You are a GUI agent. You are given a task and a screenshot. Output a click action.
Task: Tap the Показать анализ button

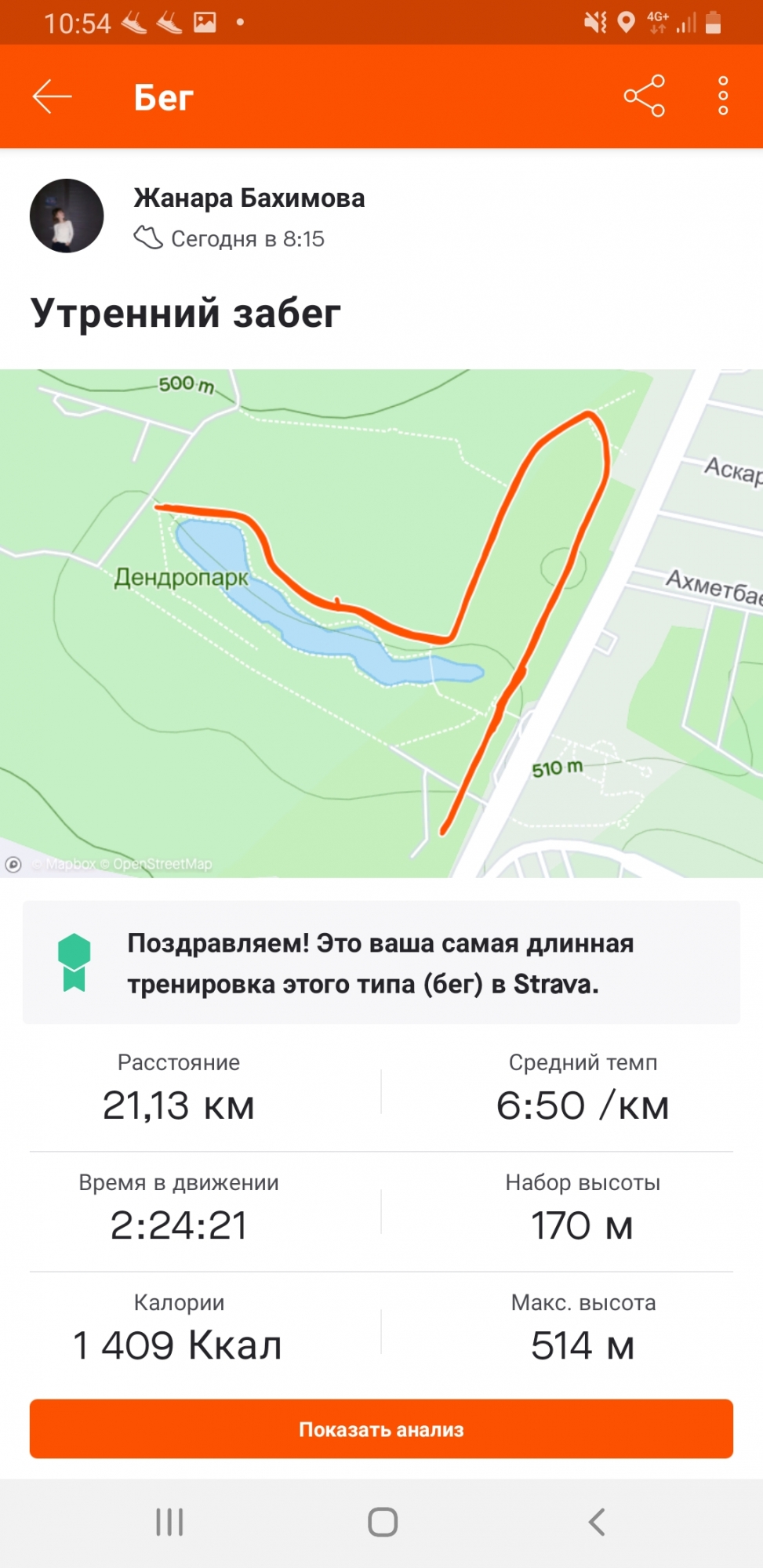(381, 1428)
